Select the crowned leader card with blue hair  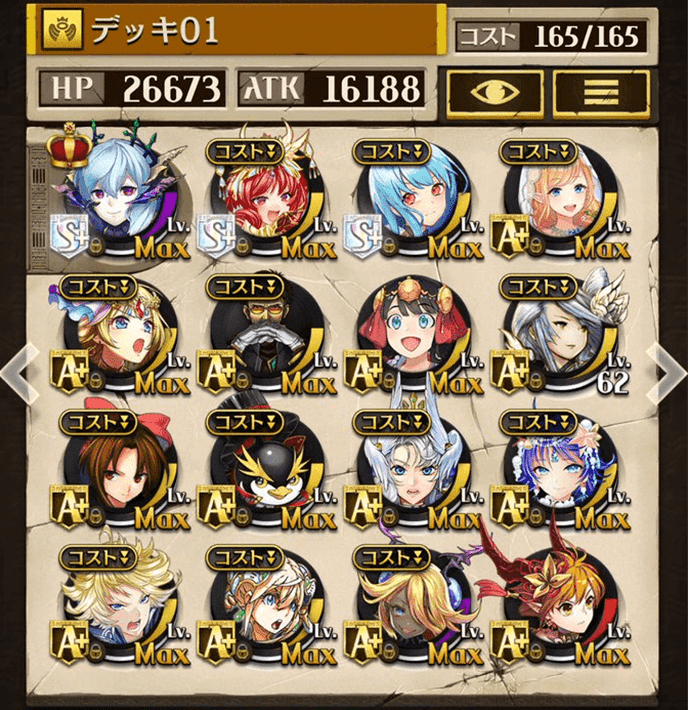[x=110, y=195]
